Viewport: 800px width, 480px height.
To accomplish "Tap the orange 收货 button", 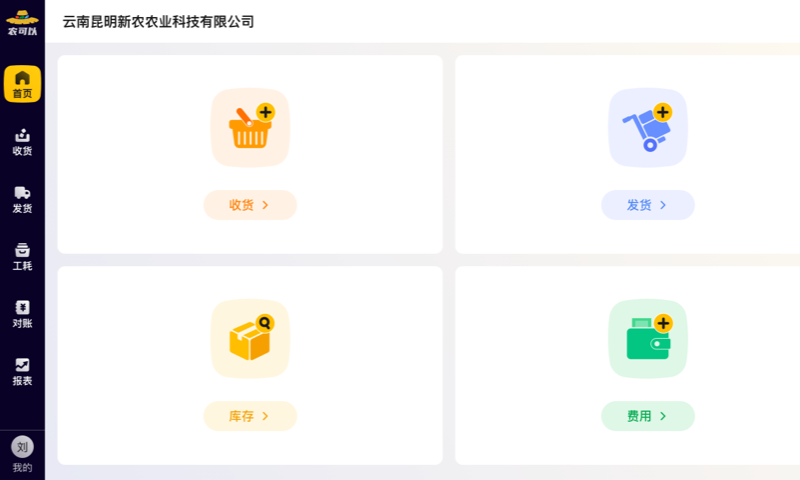I will (x=250, y=205).
